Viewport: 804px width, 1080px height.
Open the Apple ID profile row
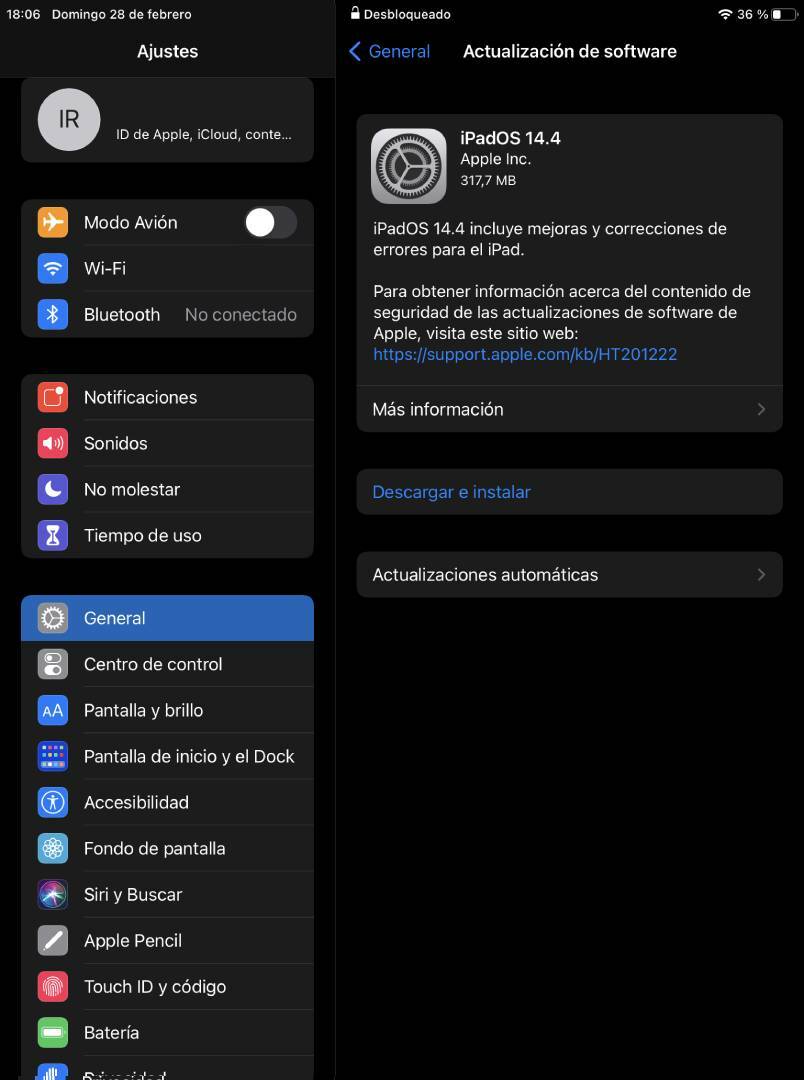[167, 120]
